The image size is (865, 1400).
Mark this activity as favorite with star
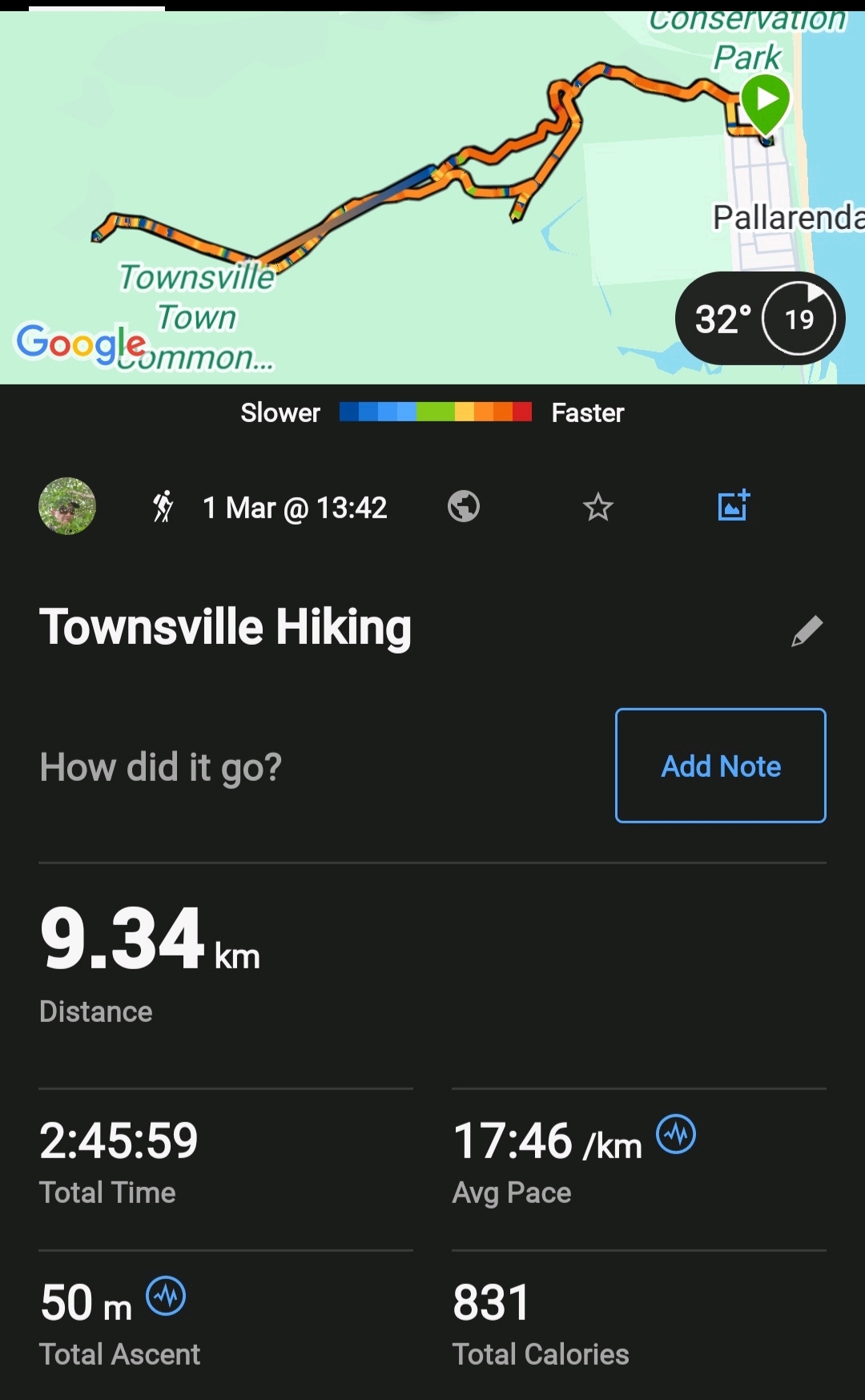[x=597, y=507]
